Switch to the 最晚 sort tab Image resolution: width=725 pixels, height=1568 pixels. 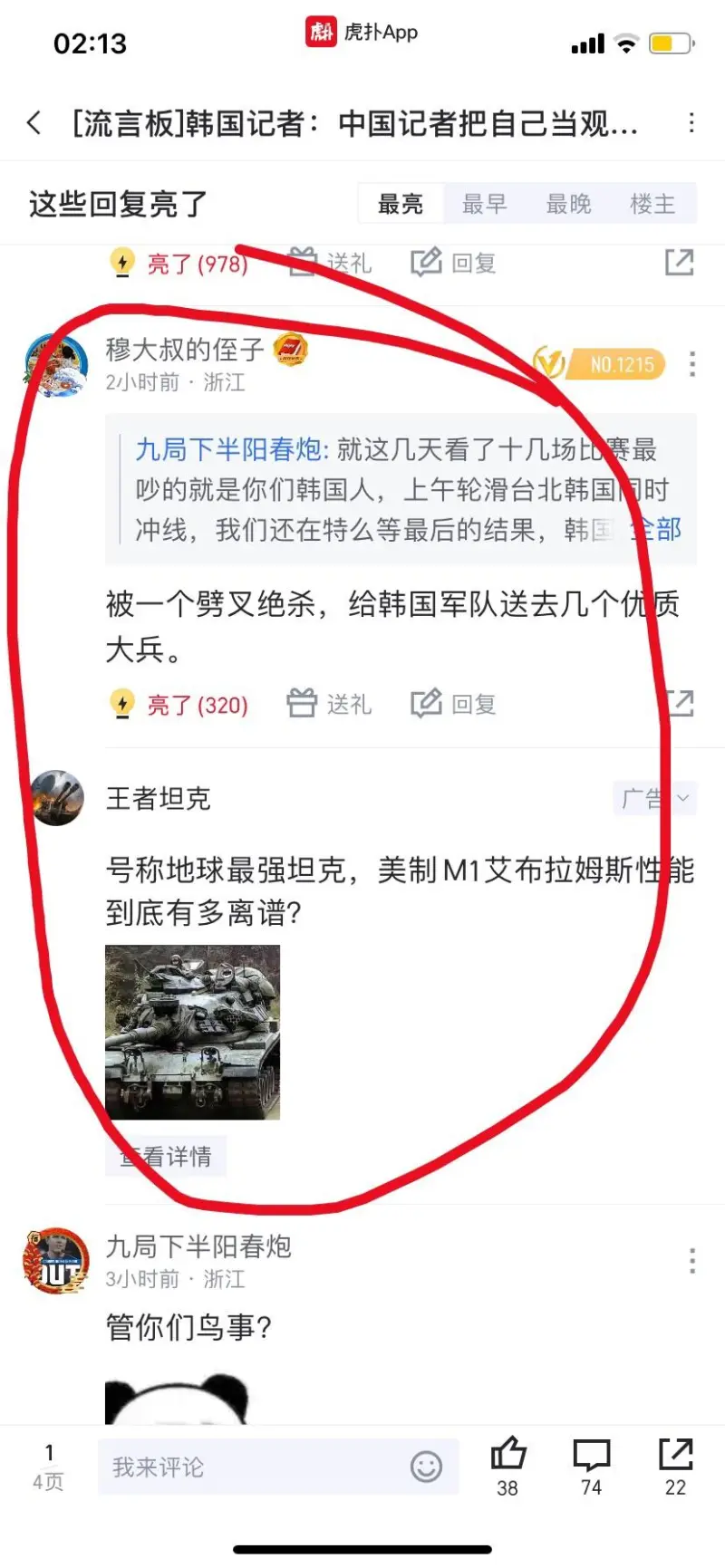coord(568,204)
